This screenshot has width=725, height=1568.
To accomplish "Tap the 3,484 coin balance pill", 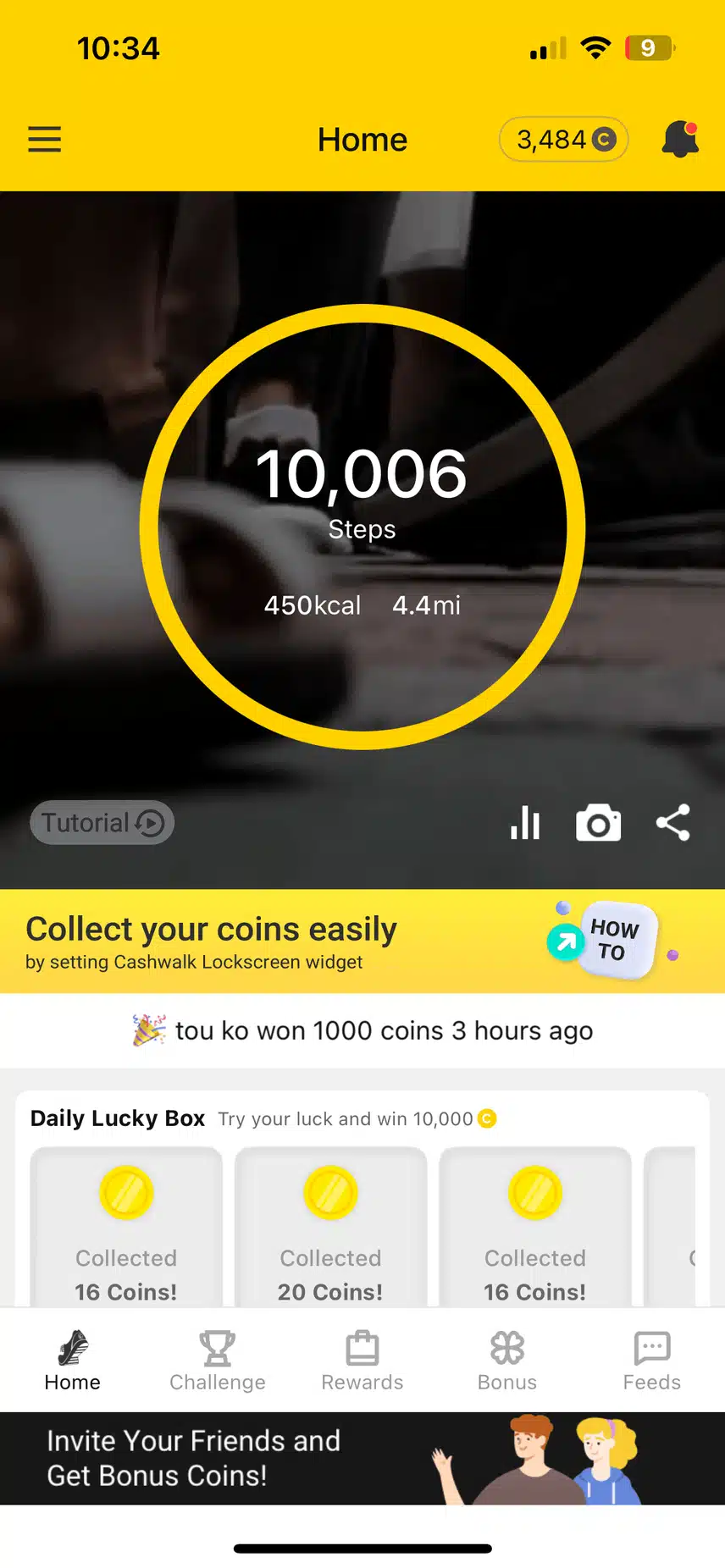I will pyautogui.click(x=564, y=139).
